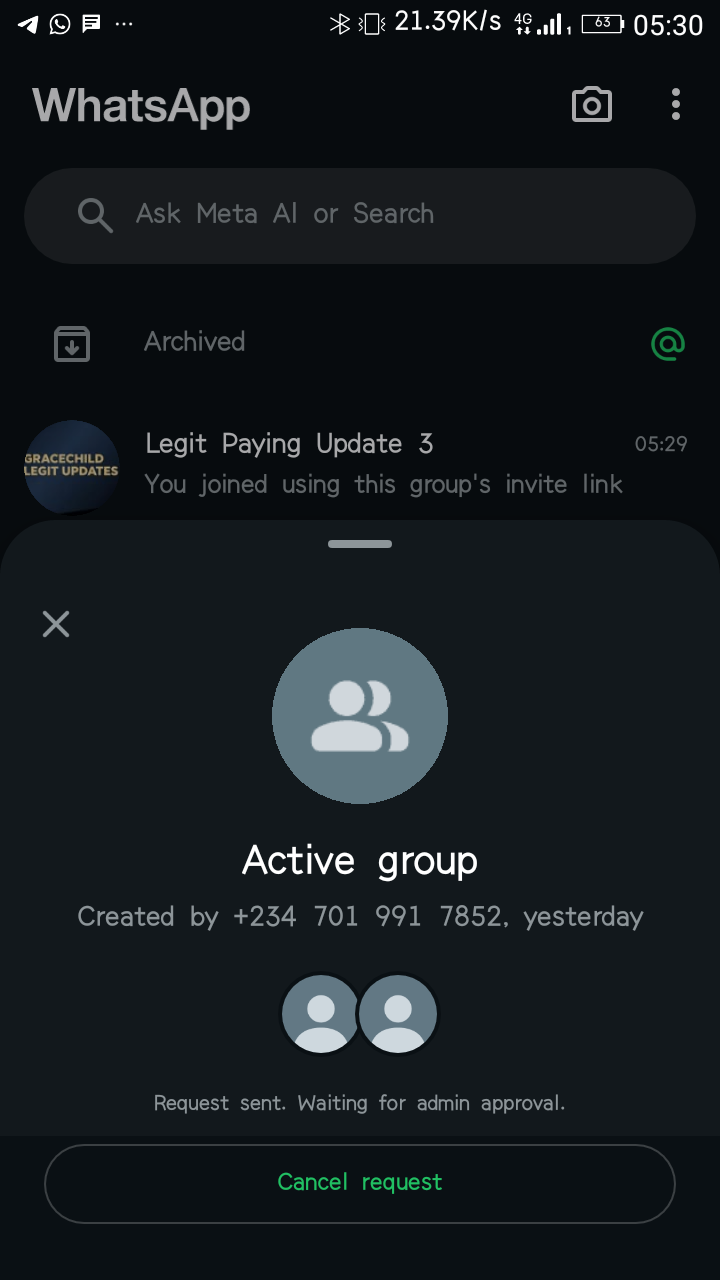Cancel the group join request
The width and height of the screenshot is (720, 1280).
coord(360,1183)
